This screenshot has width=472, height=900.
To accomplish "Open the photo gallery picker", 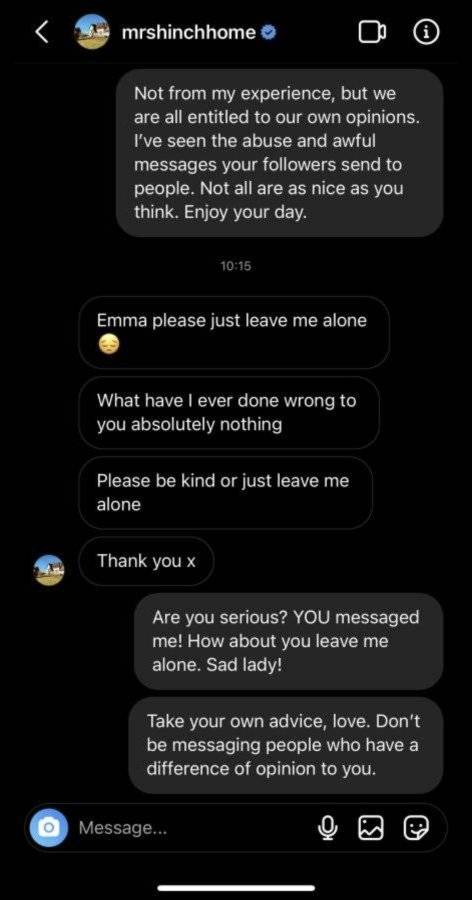I will click(x=370, y=828).
